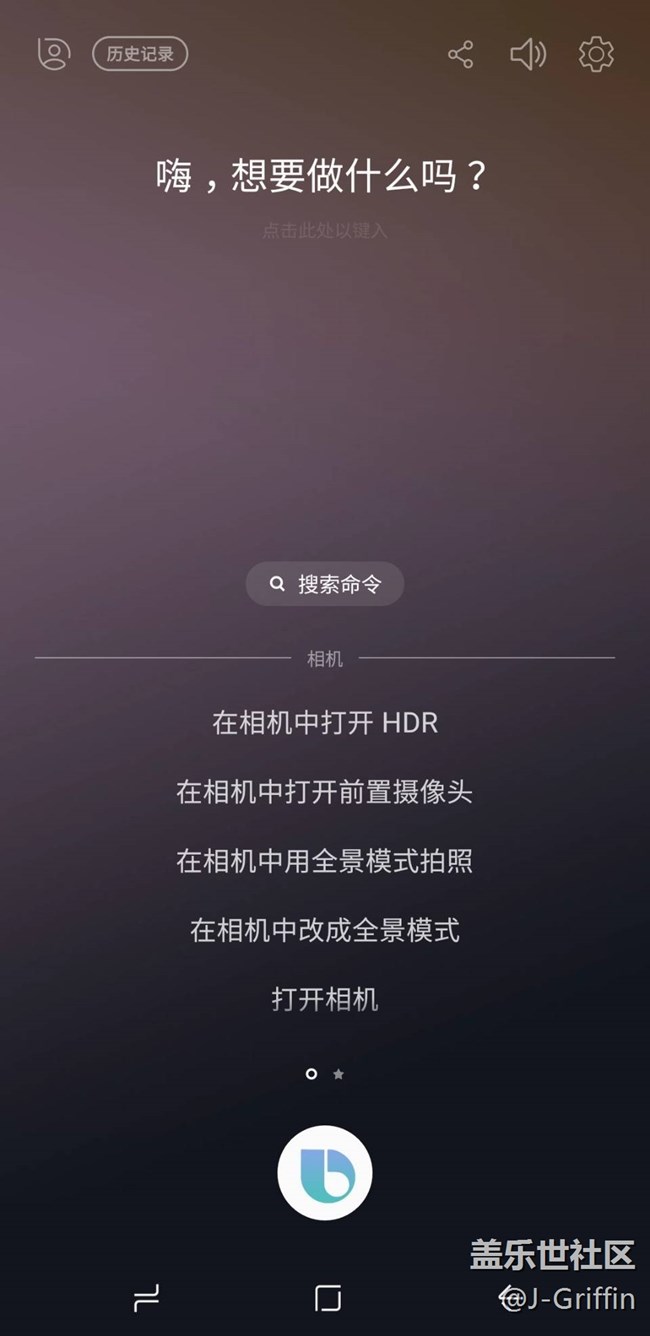Open 搜索命令 command search
Viewport: 650px width, 1336px height.
point(325,584)
